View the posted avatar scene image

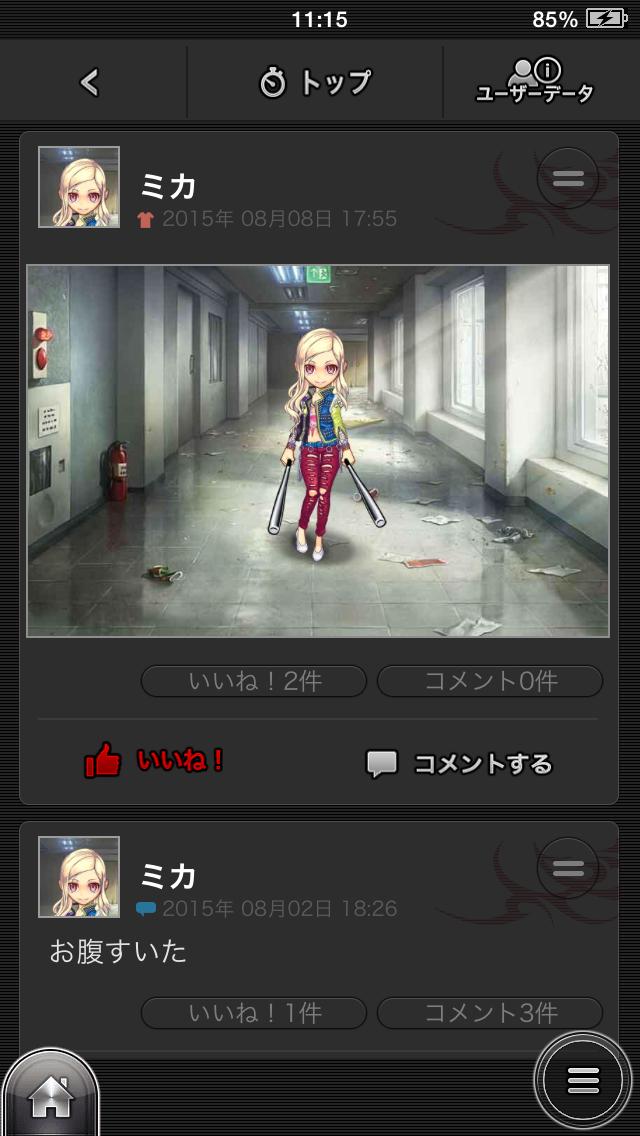coord(318,451)
